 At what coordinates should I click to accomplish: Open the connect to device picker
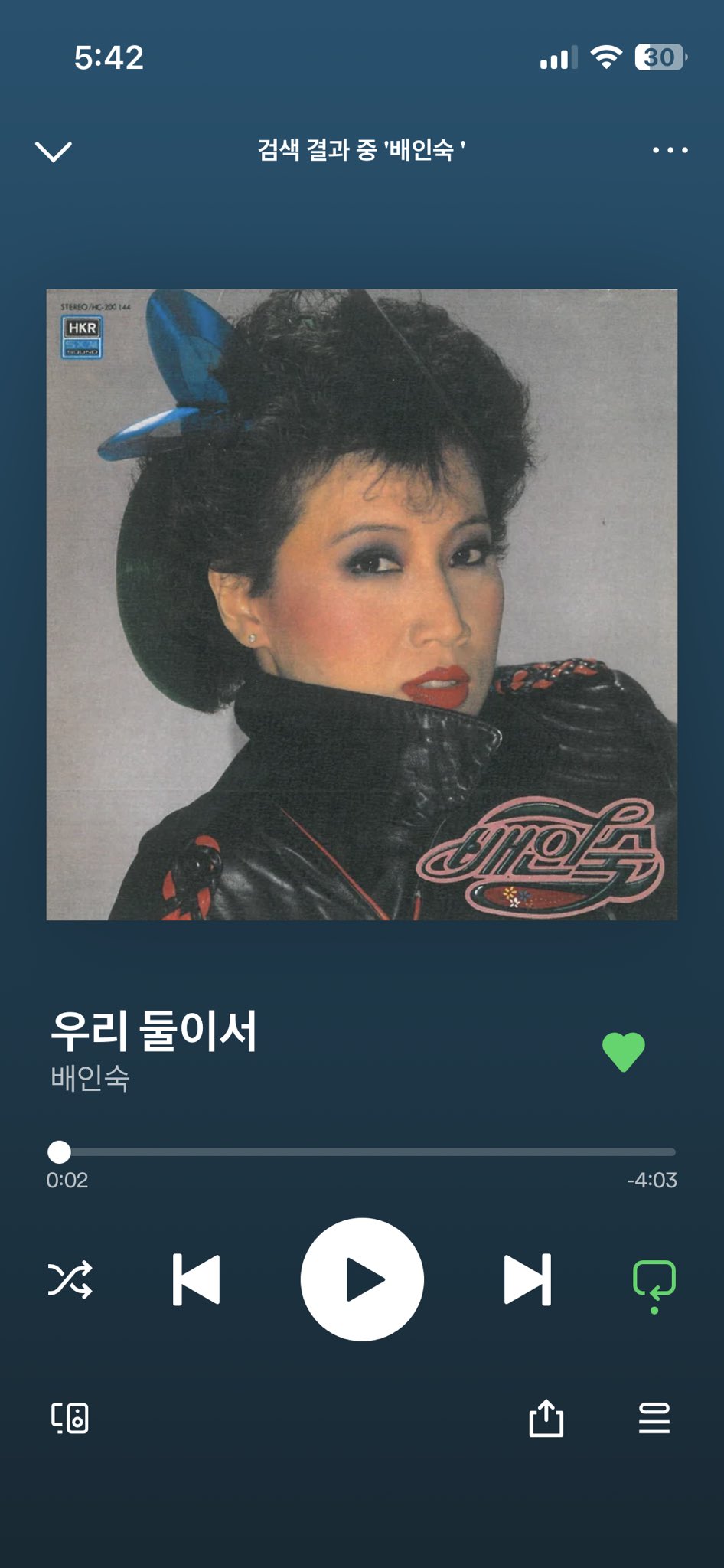coord(70,1418)
